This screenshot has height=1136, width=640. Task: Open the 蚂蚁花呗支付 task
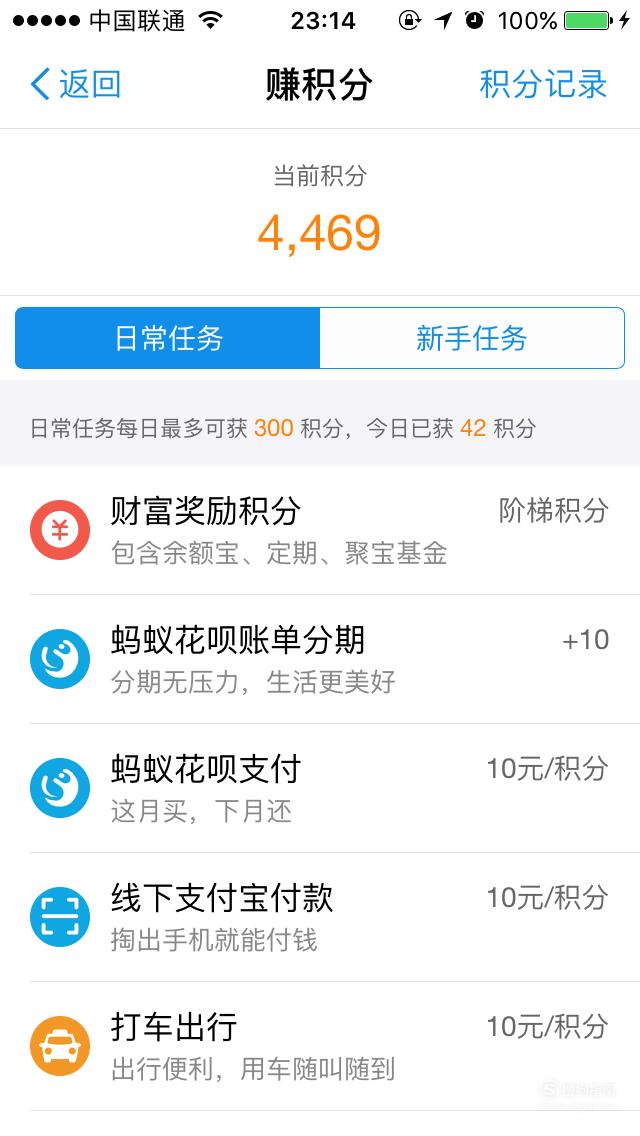click(x=320, y=788)
